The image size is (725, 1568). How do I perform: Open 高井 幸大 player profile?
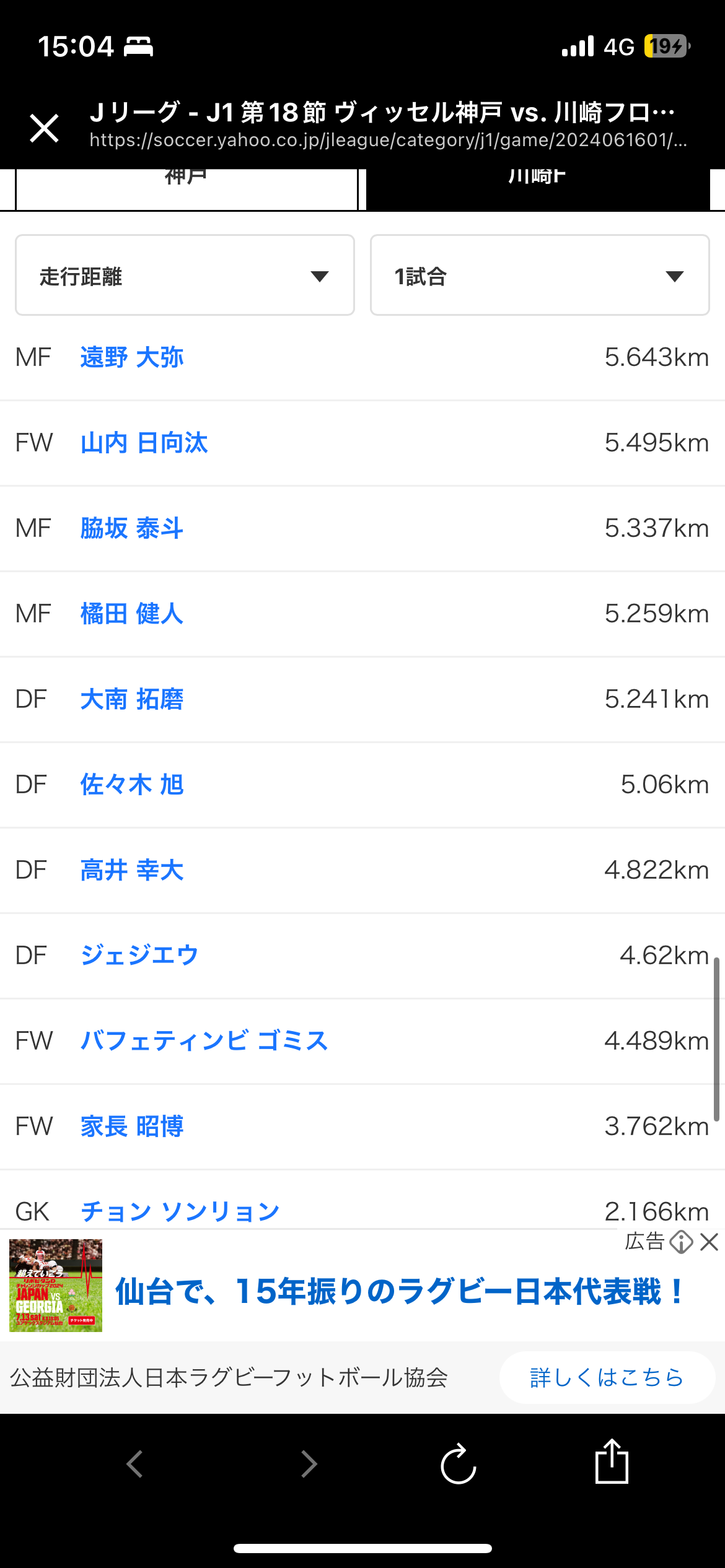click(x=132, y=870)
